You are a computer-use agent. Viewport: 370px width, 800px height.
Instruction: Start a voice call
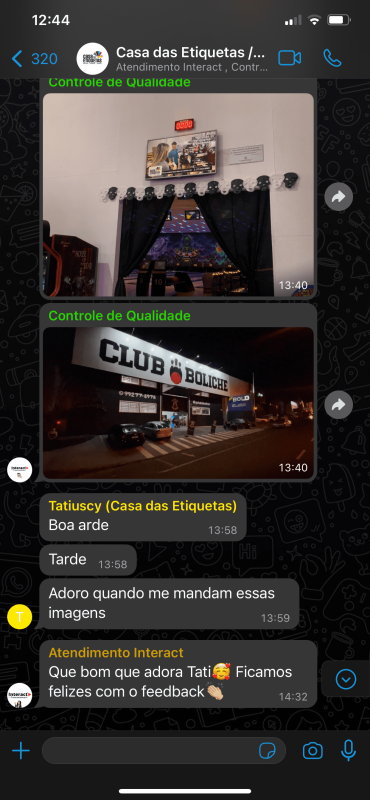332,58
